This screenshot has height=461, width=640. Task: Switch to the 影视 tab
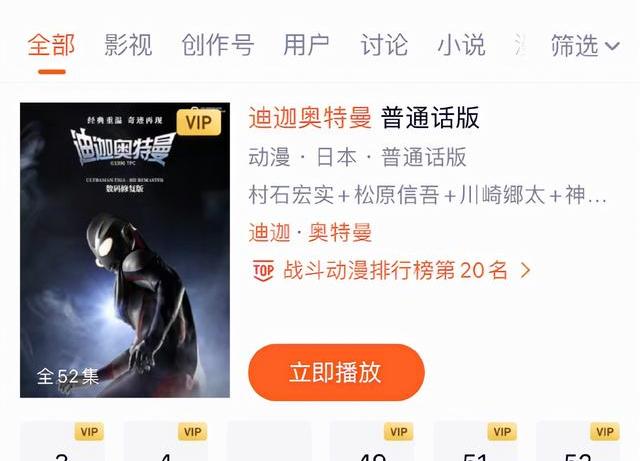128,45
